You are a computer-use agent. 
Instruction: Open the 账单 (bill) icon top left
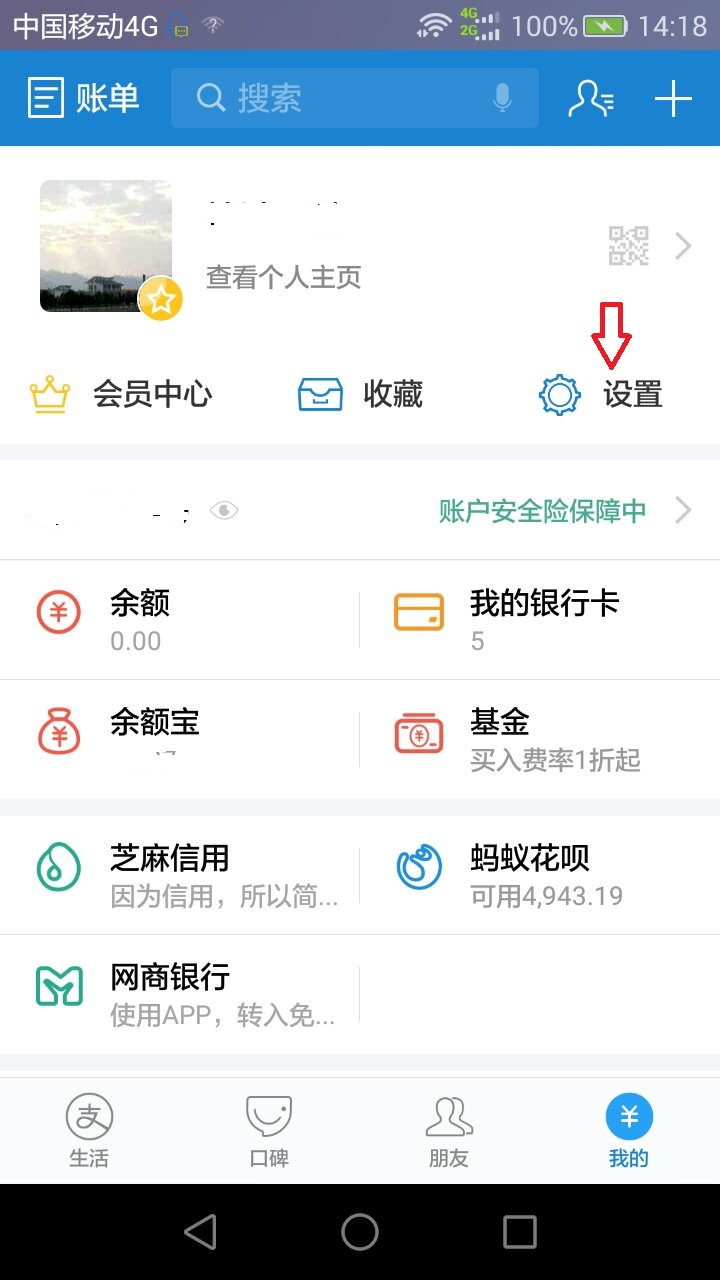point(45,97)
